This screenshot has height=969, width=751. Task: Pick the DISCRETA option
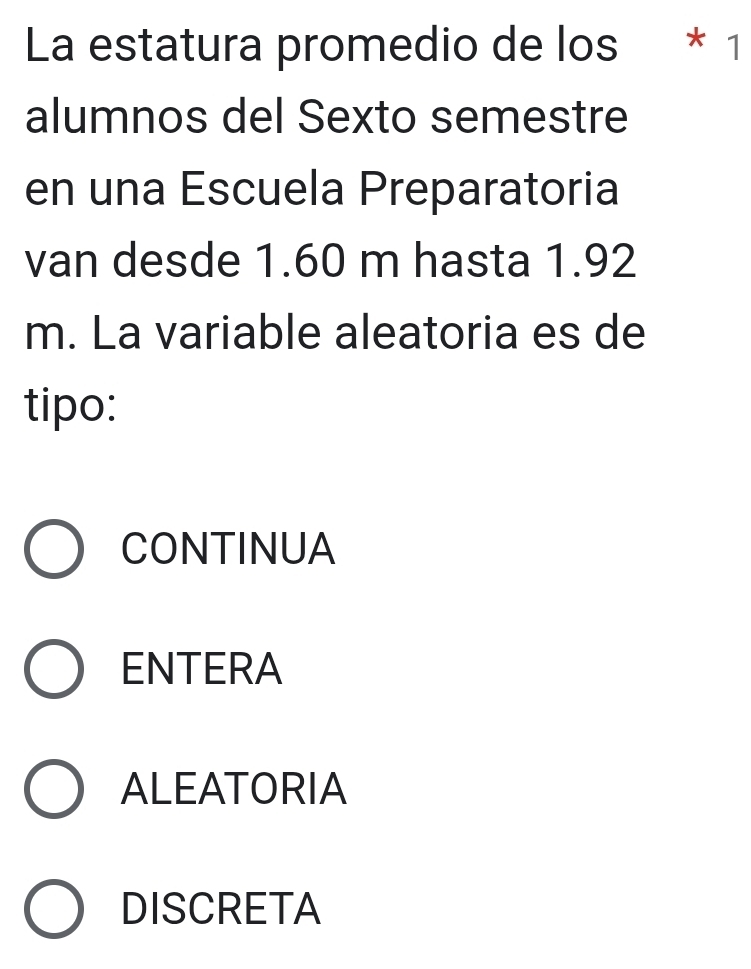pyautogui.click(x=54, y=910)
